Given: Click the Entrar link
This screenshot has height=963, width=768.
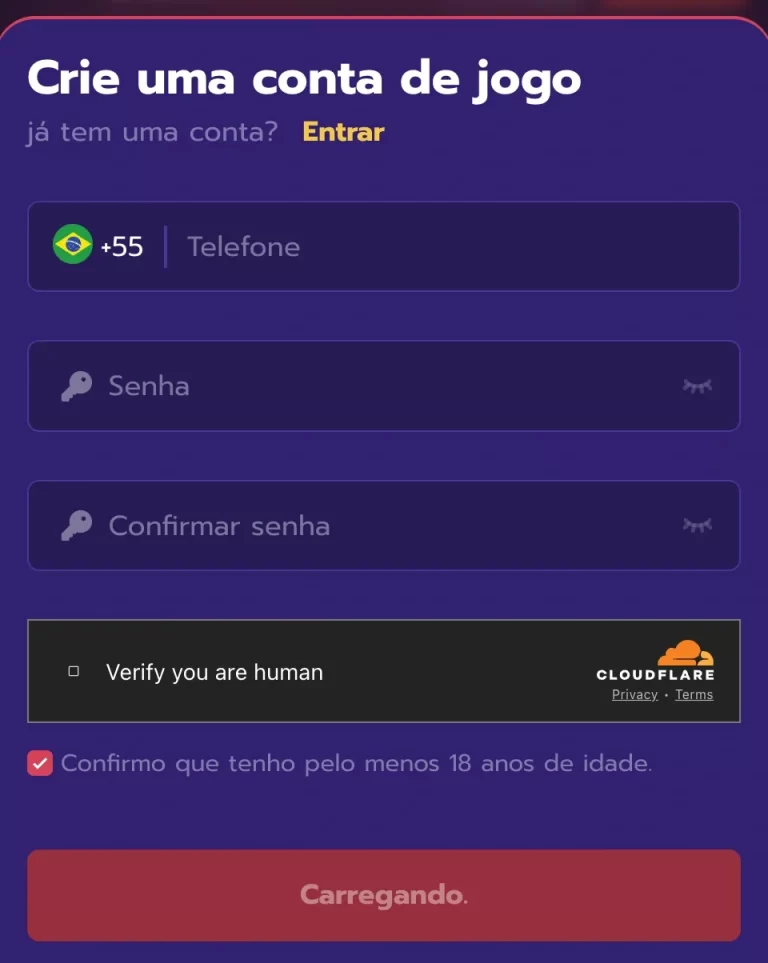Looking at the screenshot, I should (x=343, y=131).
